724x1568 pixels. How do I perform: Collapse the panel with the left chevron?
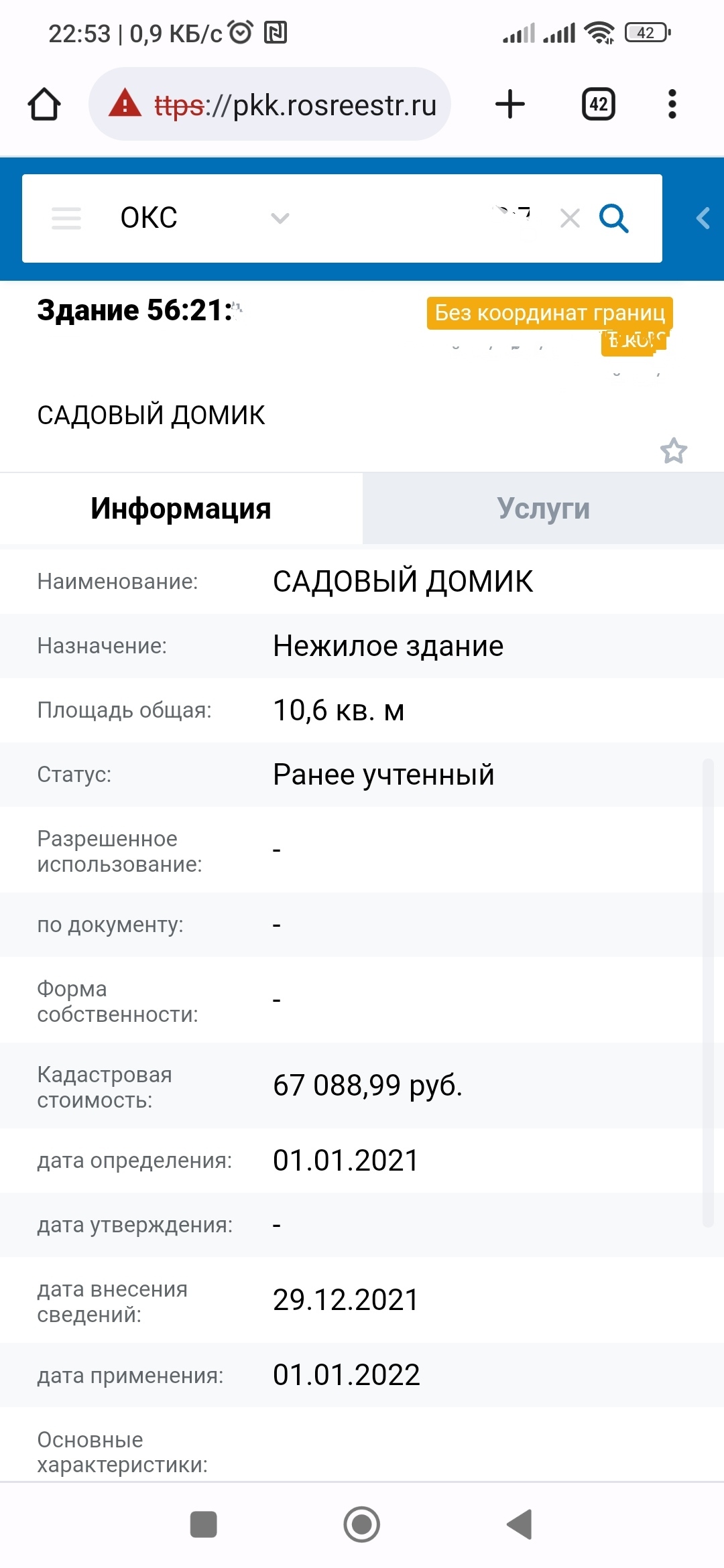coord(703,218)
